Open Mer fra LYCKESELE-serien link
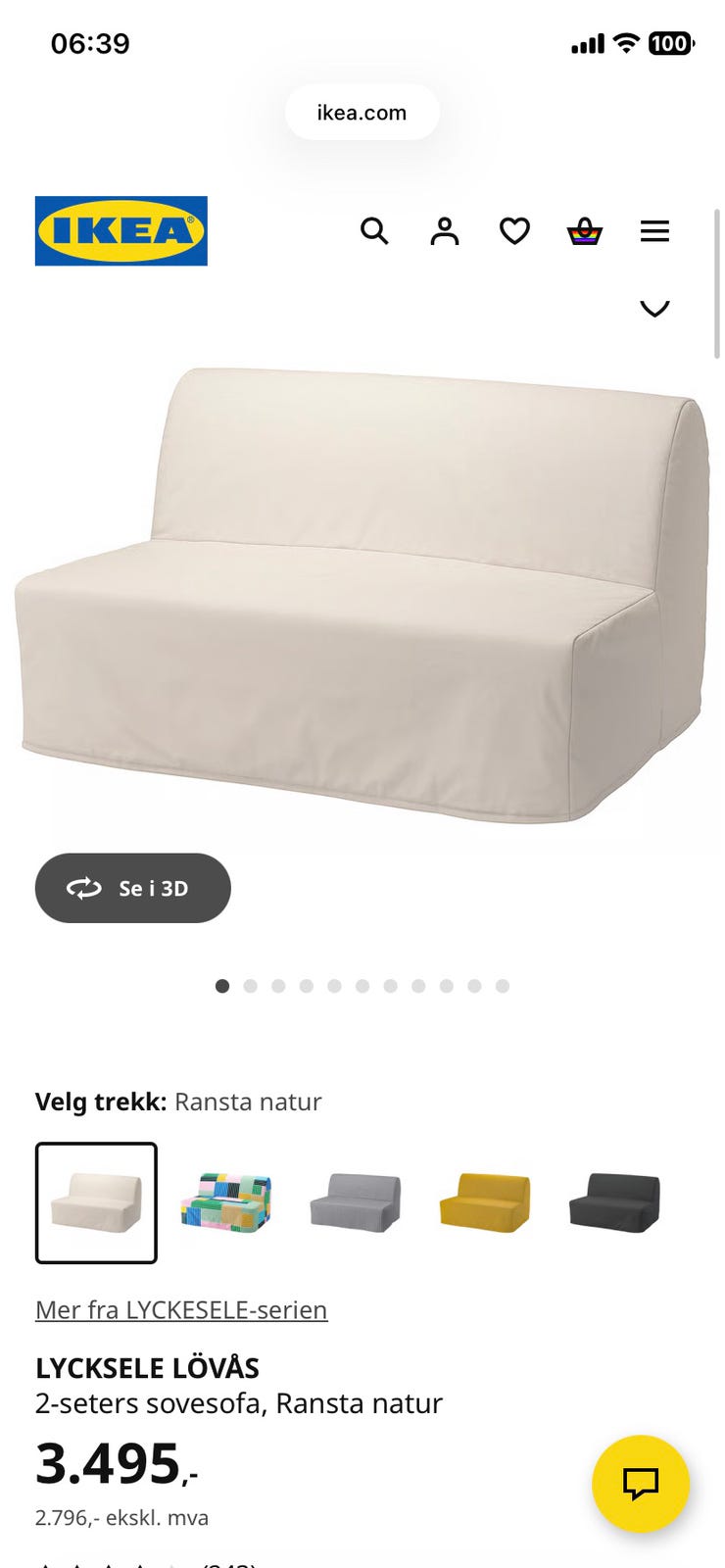725x1568 pixels. (181, 1310)
